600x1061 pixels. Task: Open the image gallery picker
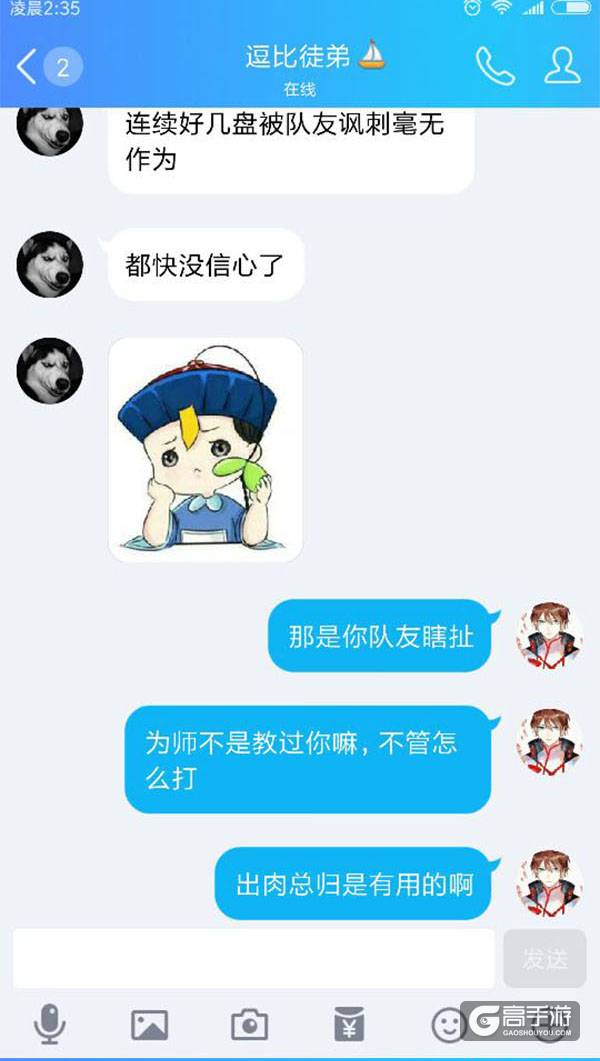click(150, 1024)
